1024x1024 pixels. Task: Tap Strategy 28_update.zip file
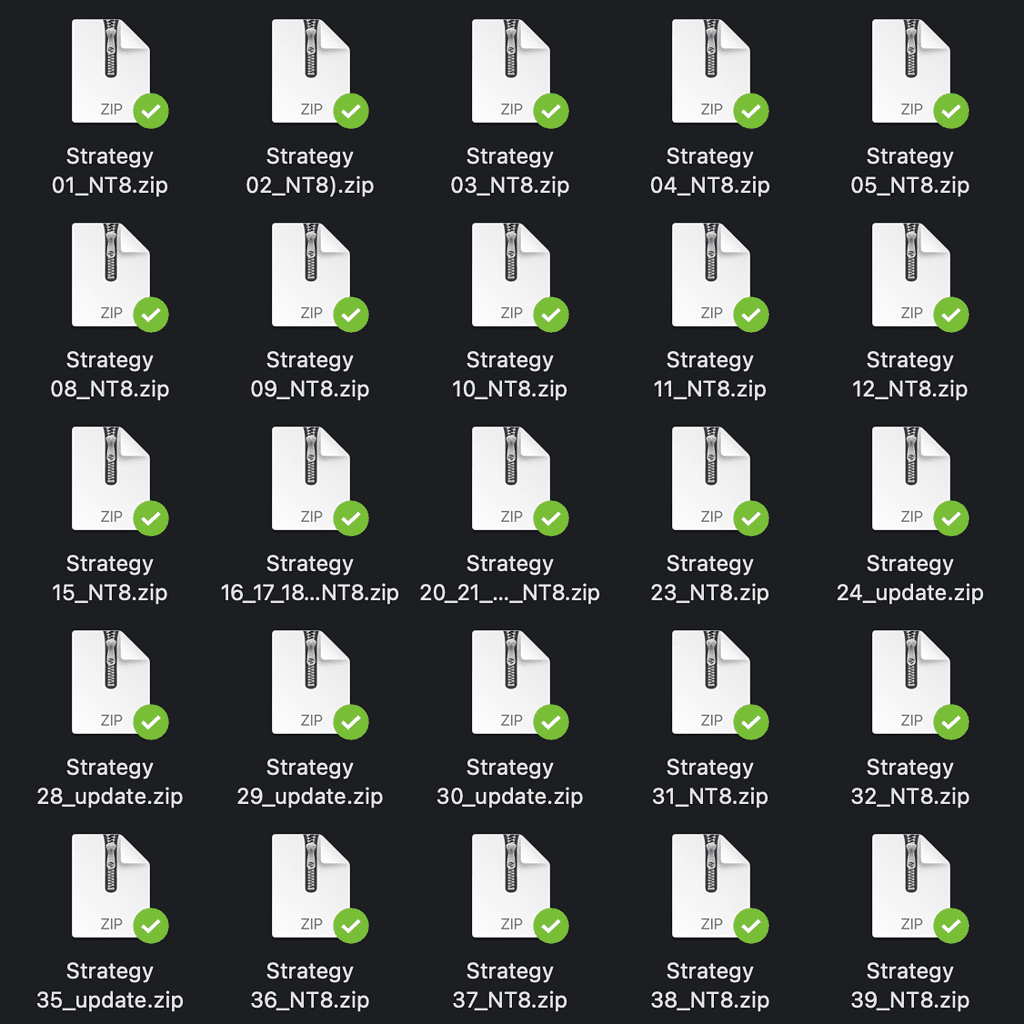tap(111, 683)
